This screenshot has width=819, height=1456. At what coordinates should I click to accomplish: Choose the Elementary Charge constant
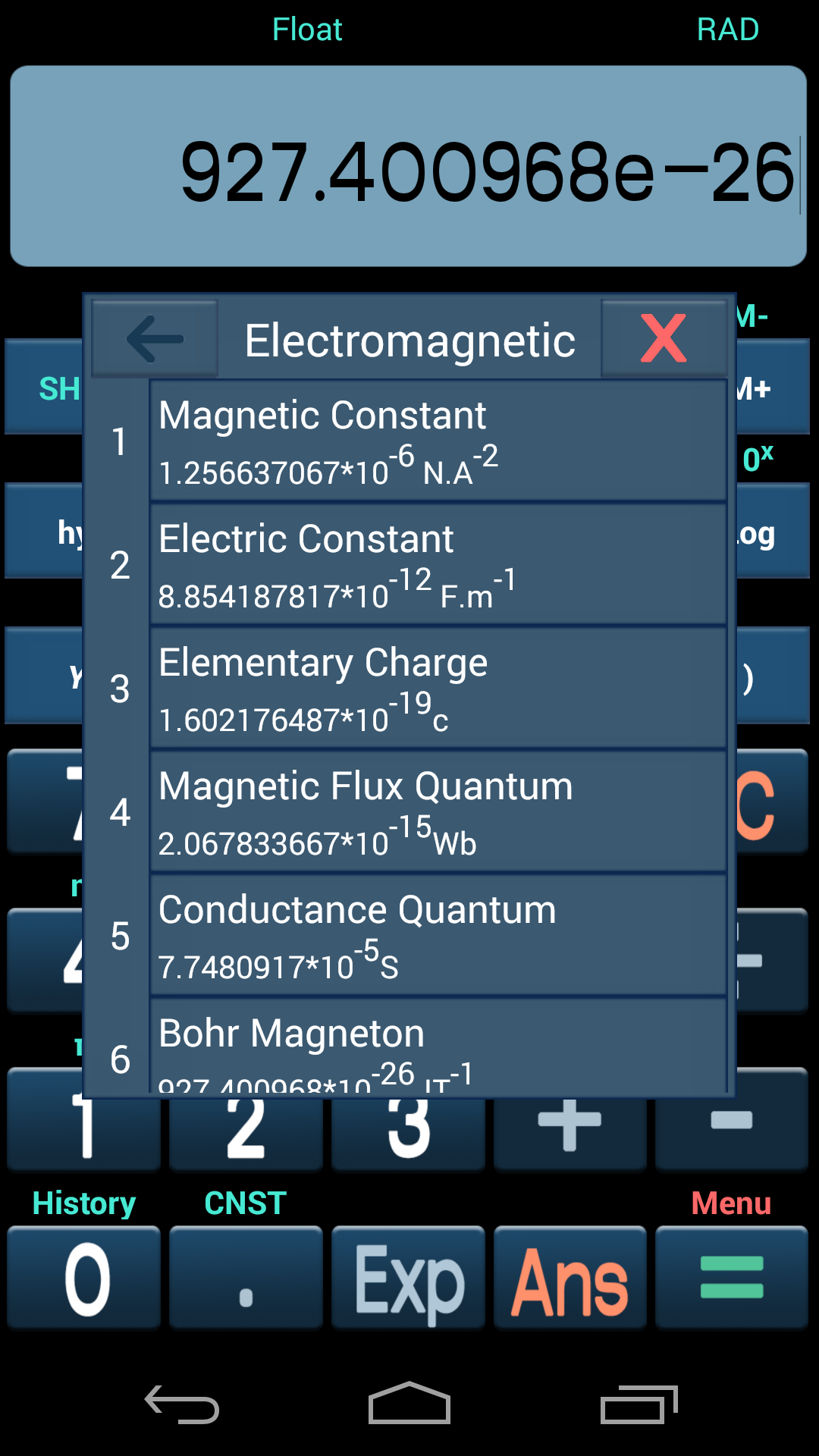(x=438, y=687)
